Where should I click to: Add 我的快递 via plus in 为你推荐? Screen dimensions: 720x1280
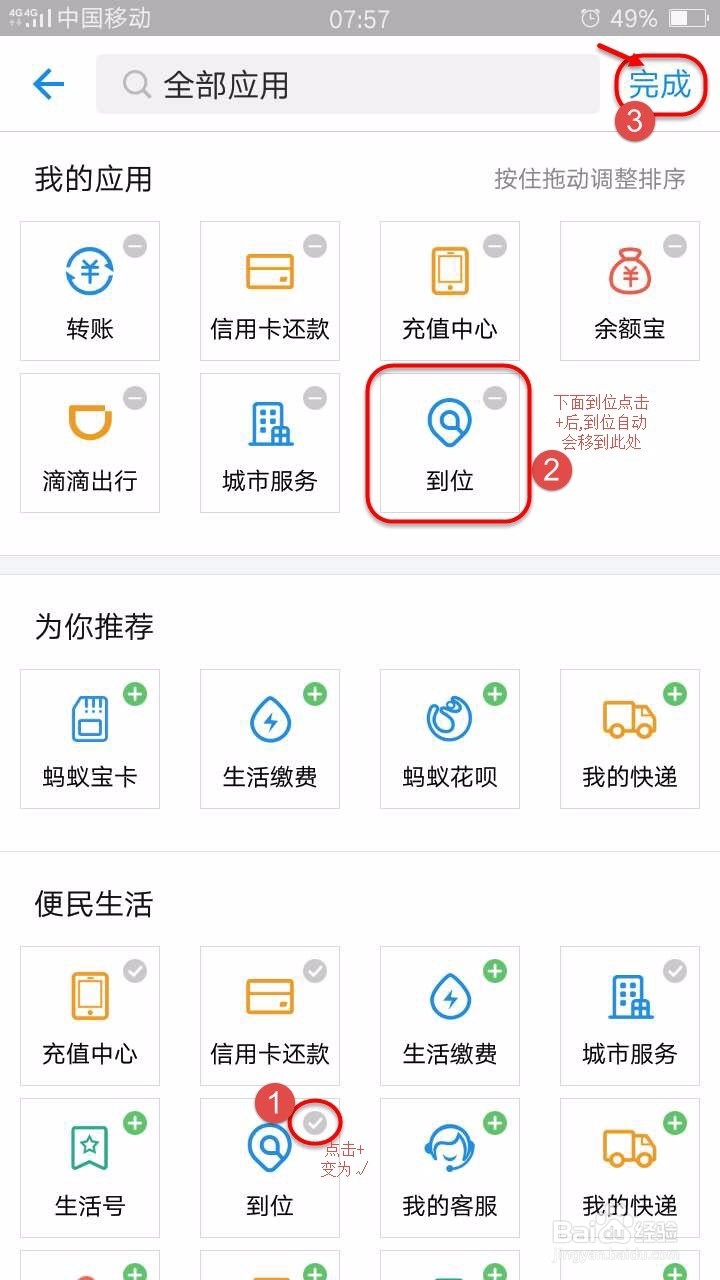tap(675, 693)
